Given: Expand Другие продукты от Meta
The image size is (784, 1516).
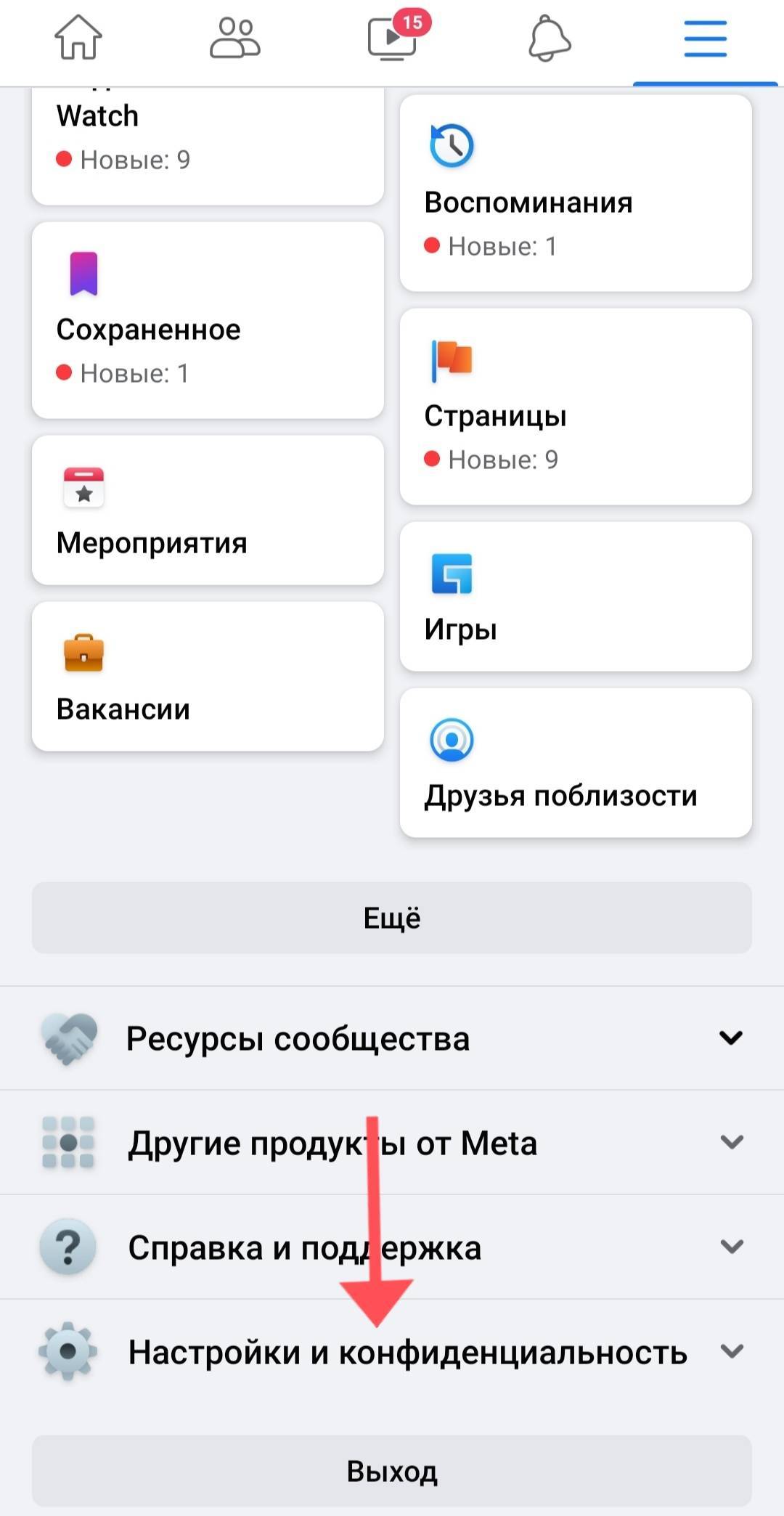Looking at the screenshot, I should click(392, 1143).
